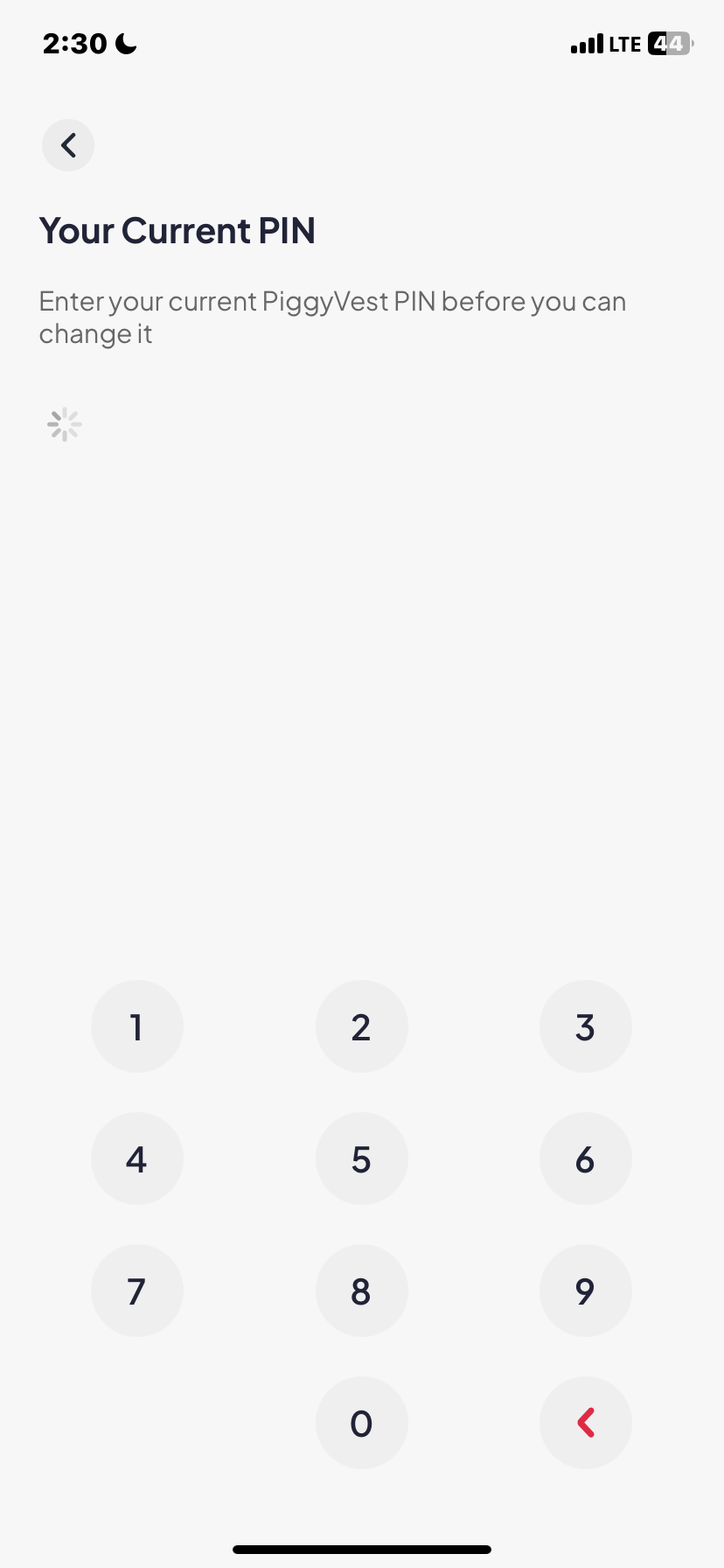Tap the number 7 key
The height and width of the screenshot is (1568, 724).
tap(137, 1291)
